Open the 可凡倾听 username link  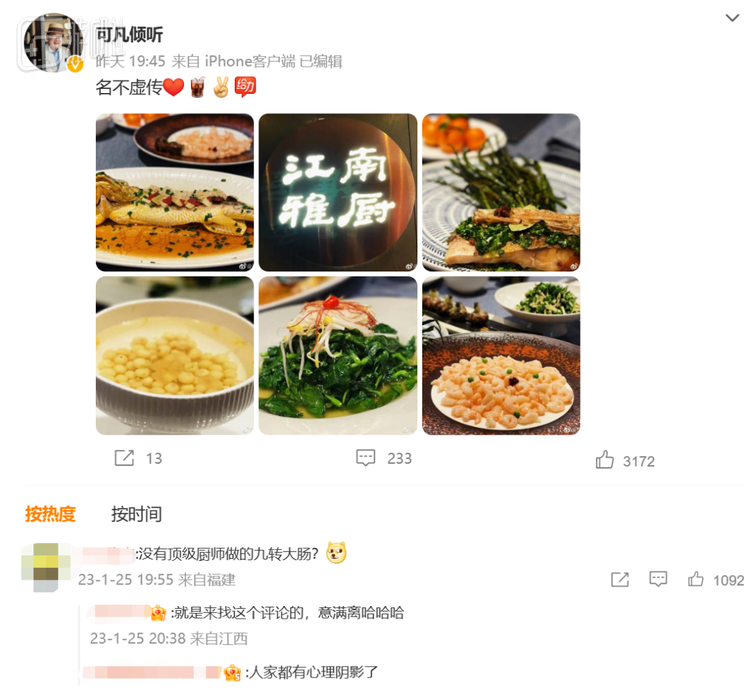click(129, 34)
